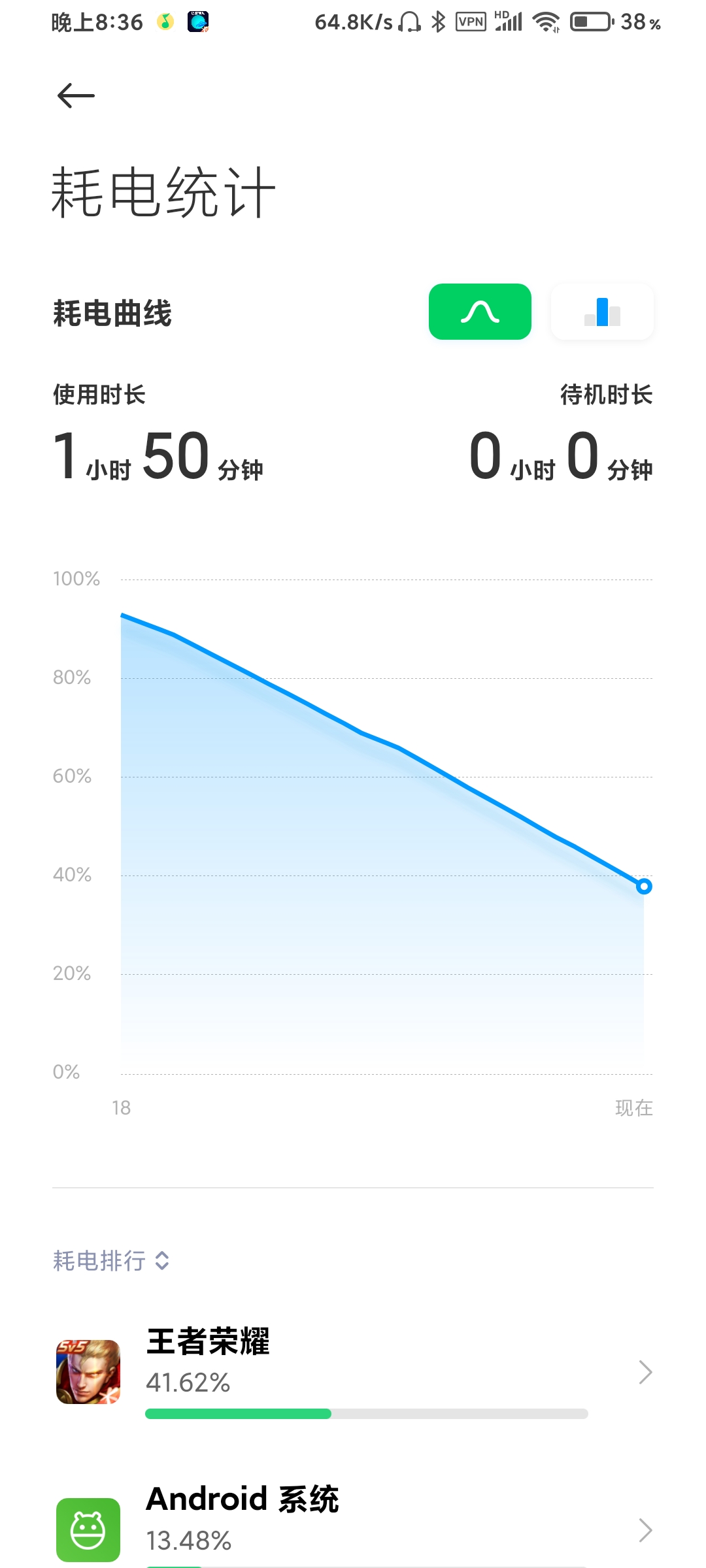This screenshot has height=1568, width=706.
Task: Select the curve chart view button
Action: (x=480, y=312)
